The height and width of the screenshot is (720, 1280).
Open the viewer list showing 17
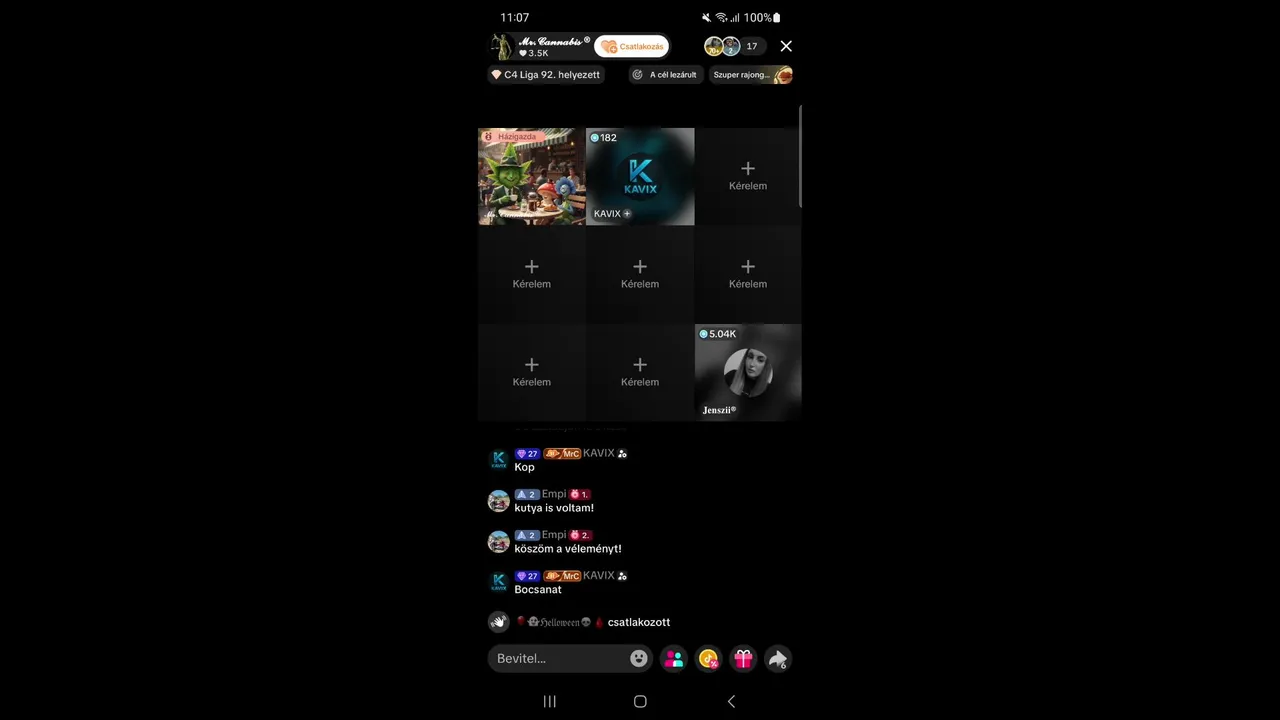[x=751, y=46]
